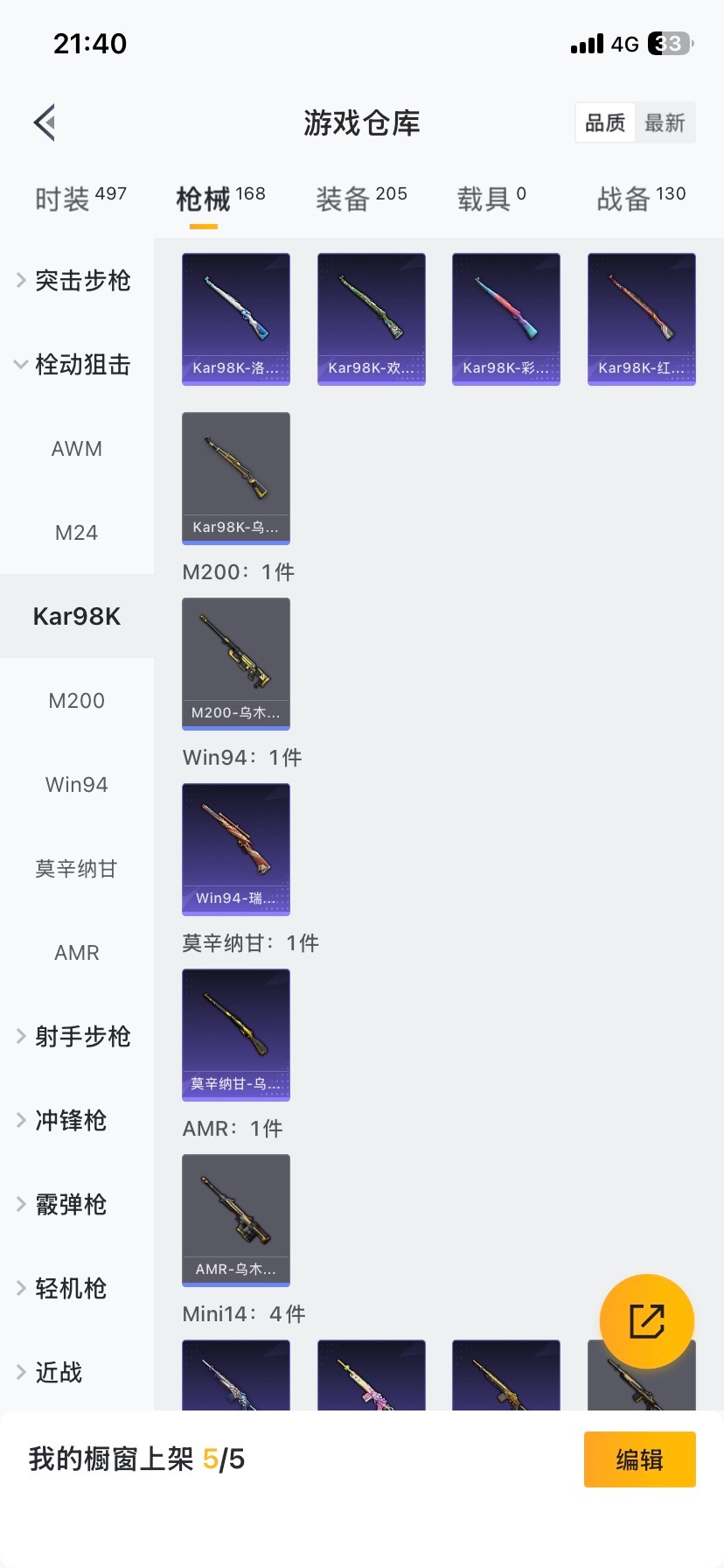
Task: Sort items by 品质
Action: [605, 122]
